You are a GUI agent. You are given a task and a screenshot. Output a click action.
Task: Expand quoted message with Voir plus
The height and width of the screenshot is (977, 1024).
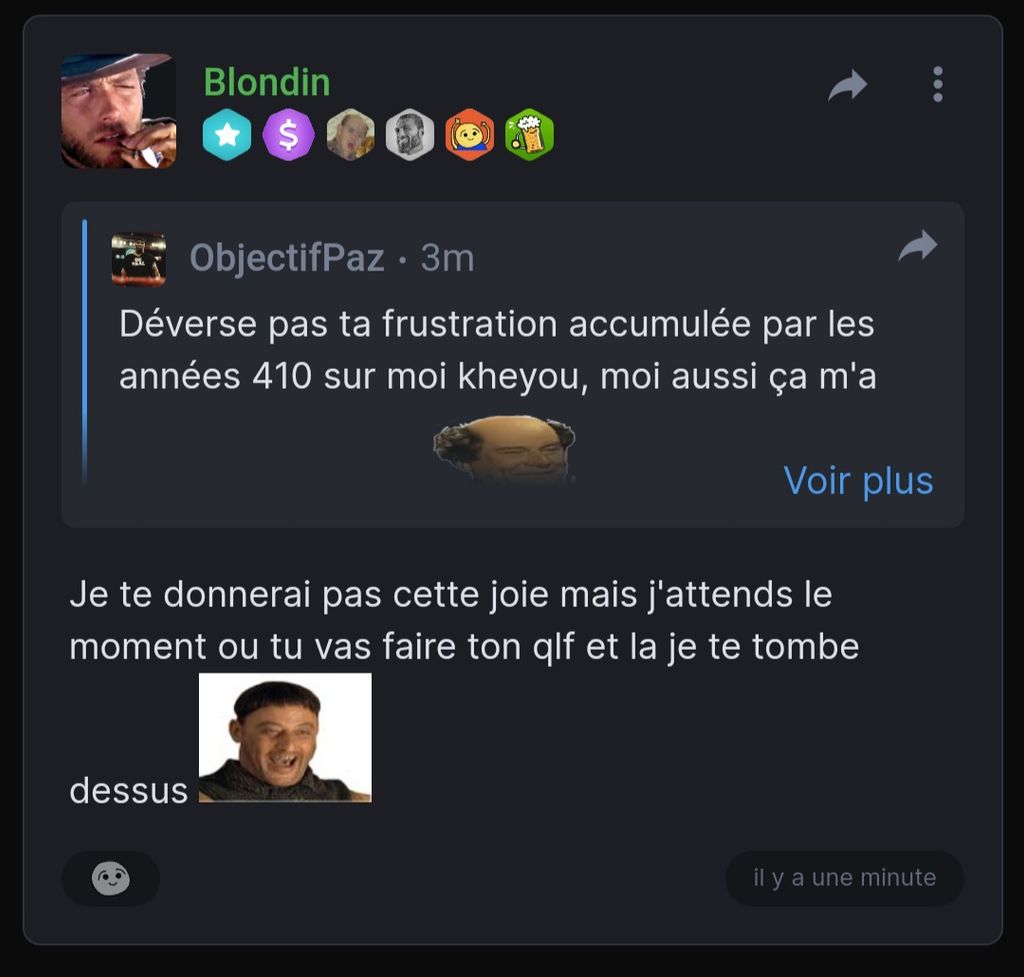[x=857, y=480]
